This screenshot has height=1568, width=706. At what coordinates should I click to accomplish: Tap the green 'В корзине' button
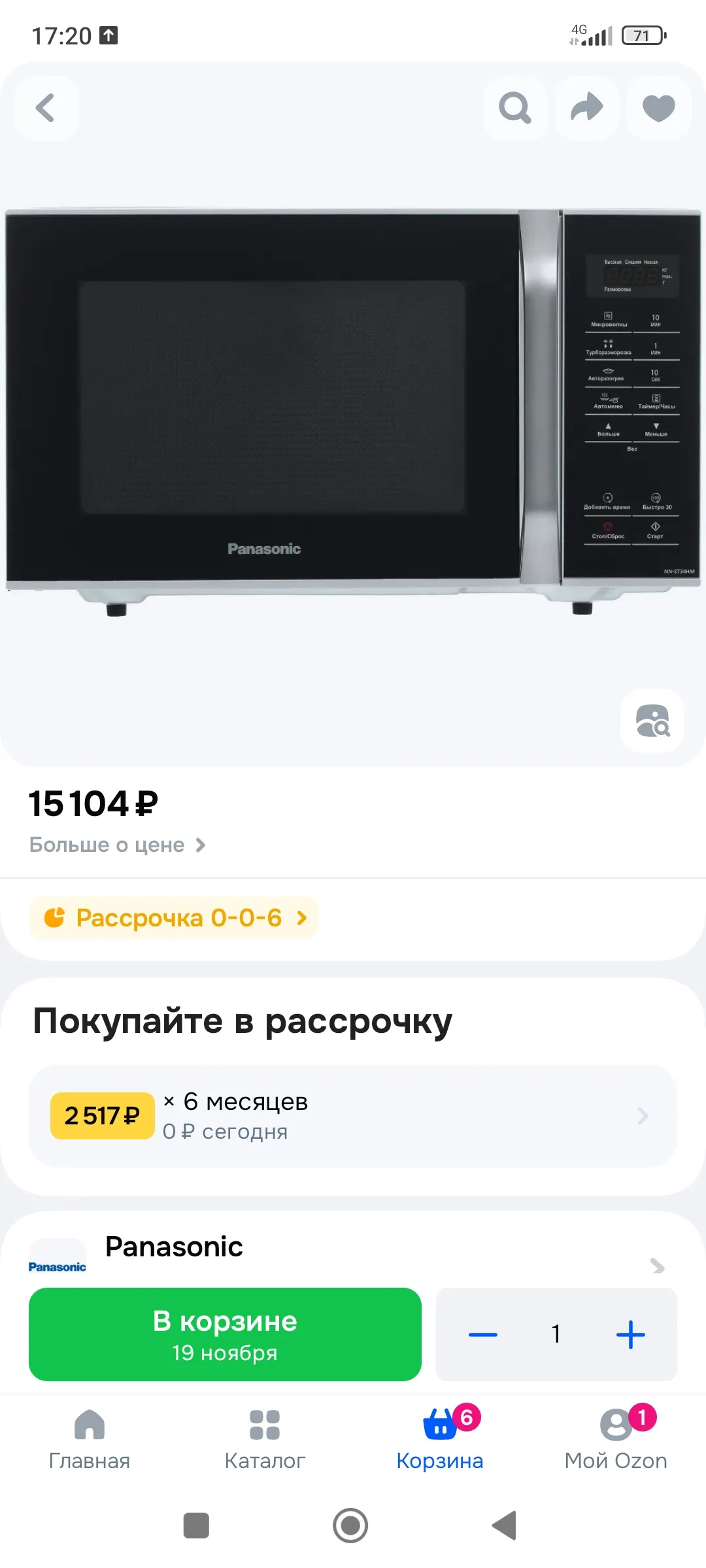[225, 1334]
